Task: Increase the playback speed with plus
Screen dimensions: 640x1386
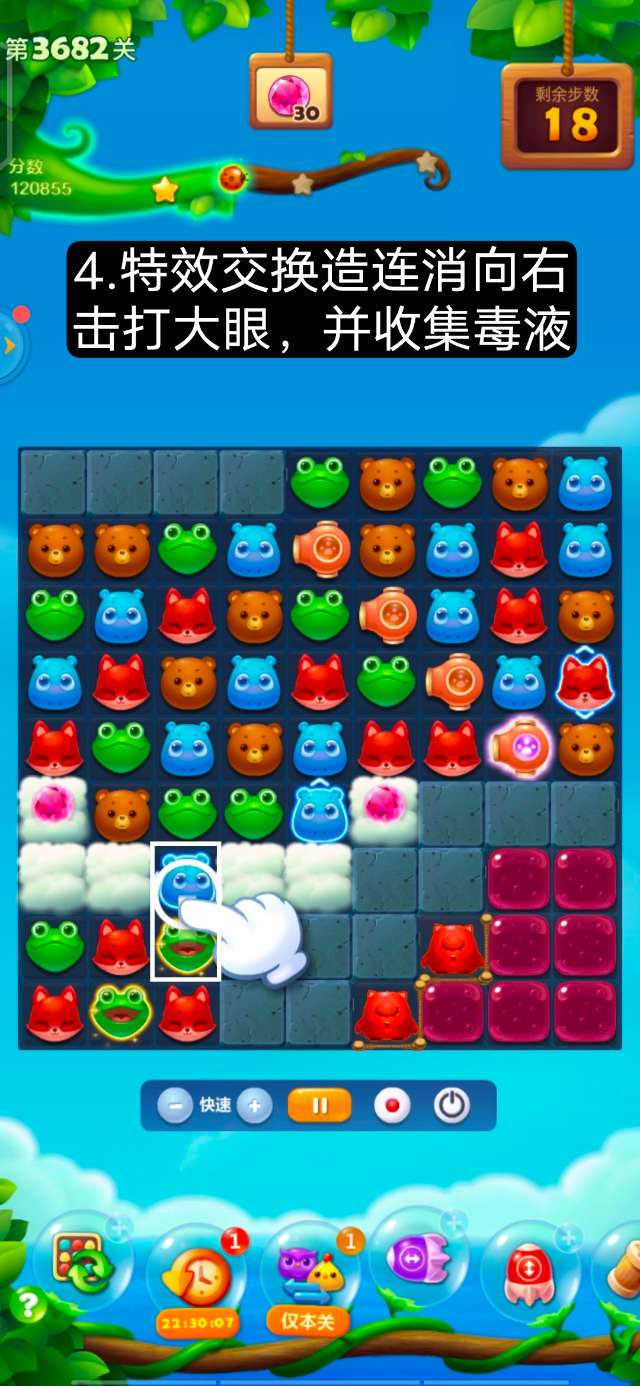Action: (255, 1106)
